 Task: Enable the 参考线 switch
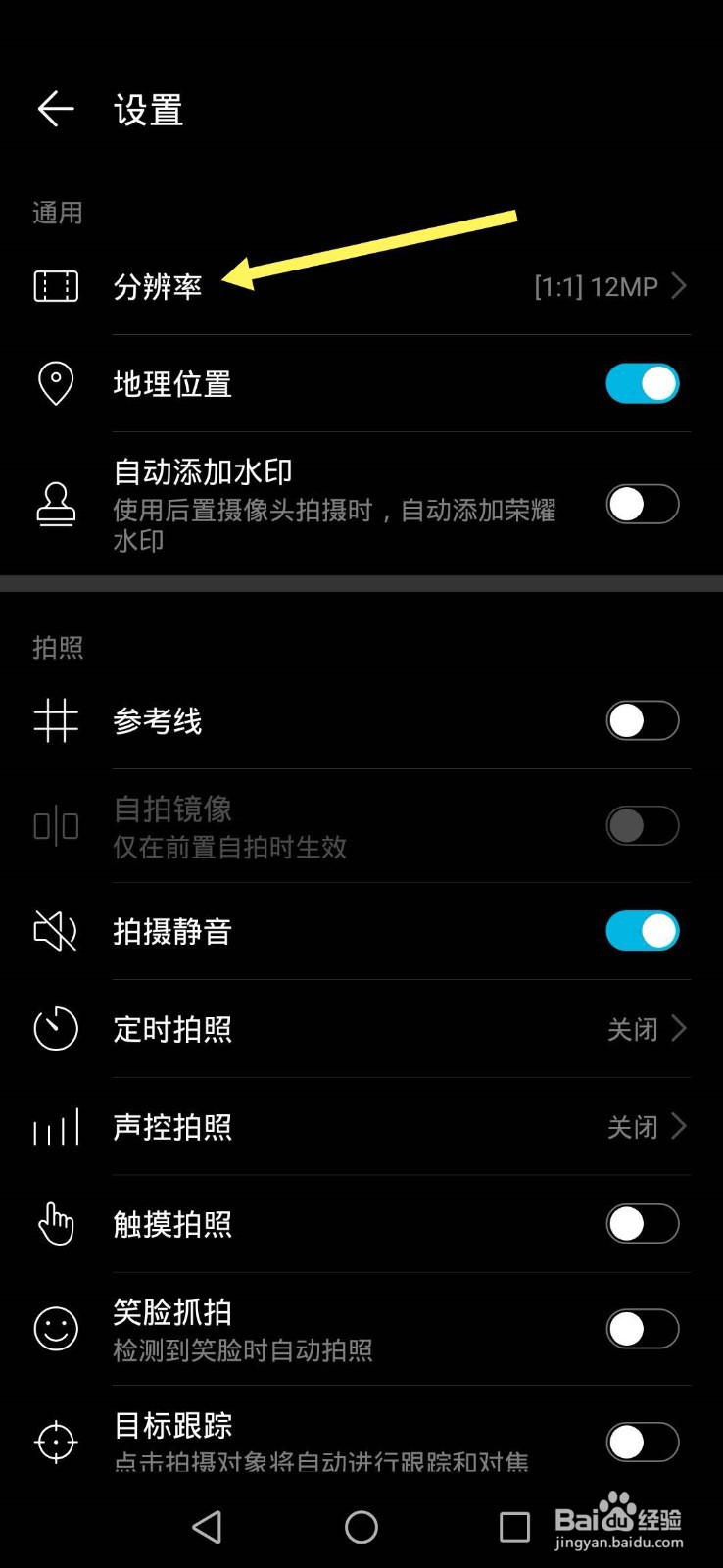tap(642, 720)
